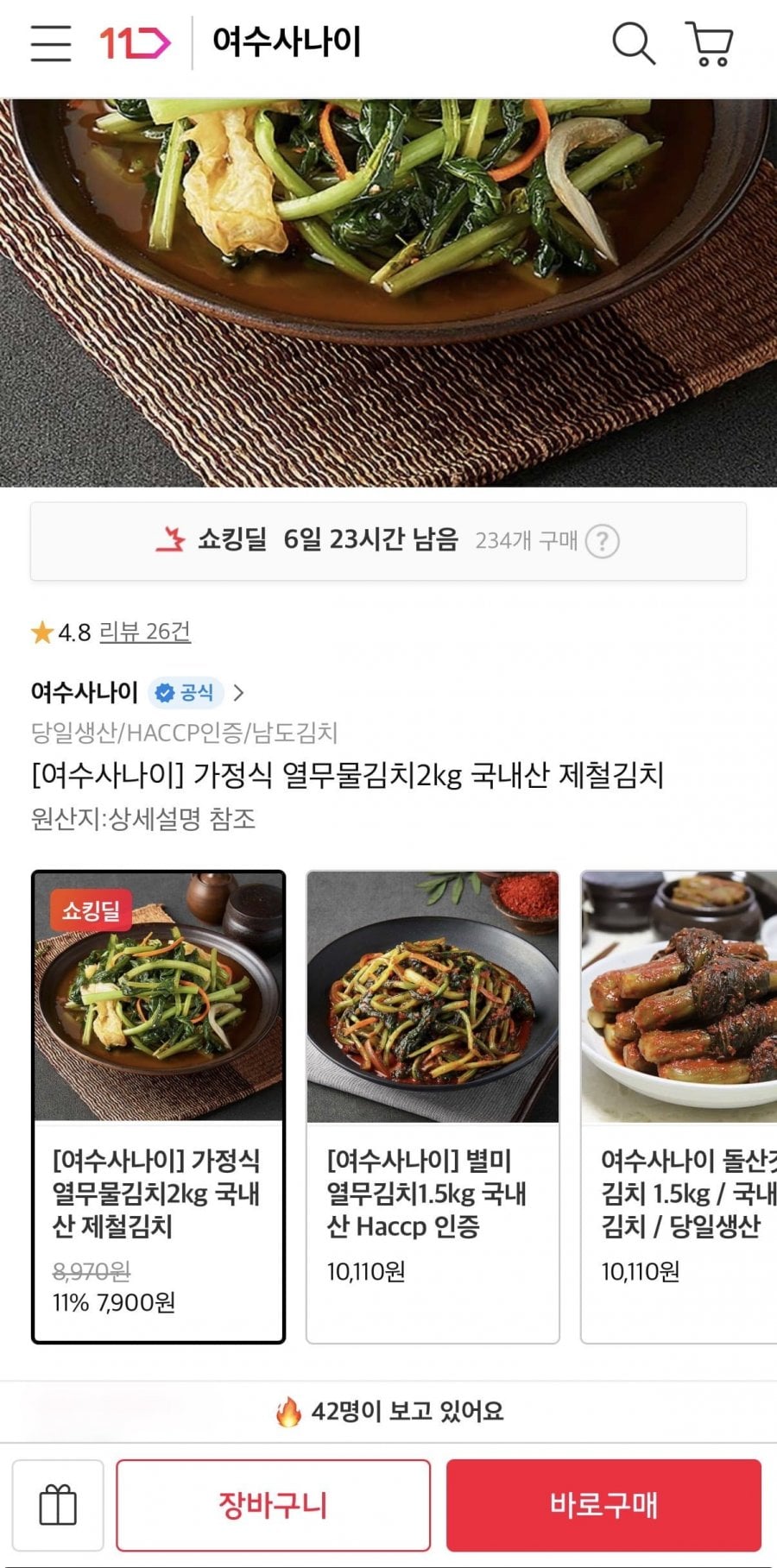
Task: Open 돌산갓김치 1.5kg product card
Action: [679, 1106]
